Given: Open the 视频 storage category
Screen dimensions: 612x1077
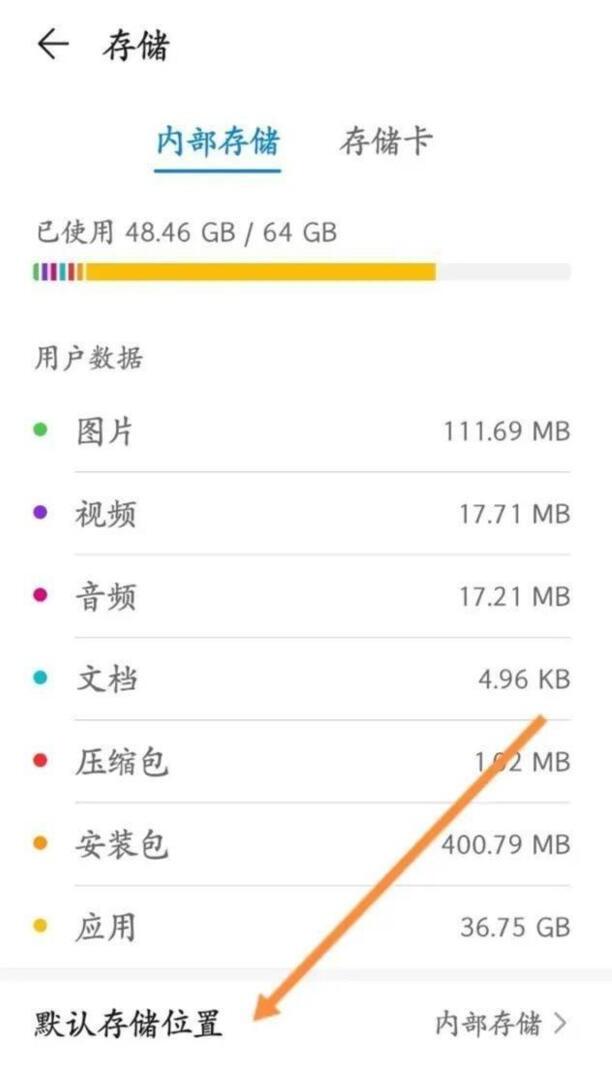Looking at the screenshot, I should 300,514.
